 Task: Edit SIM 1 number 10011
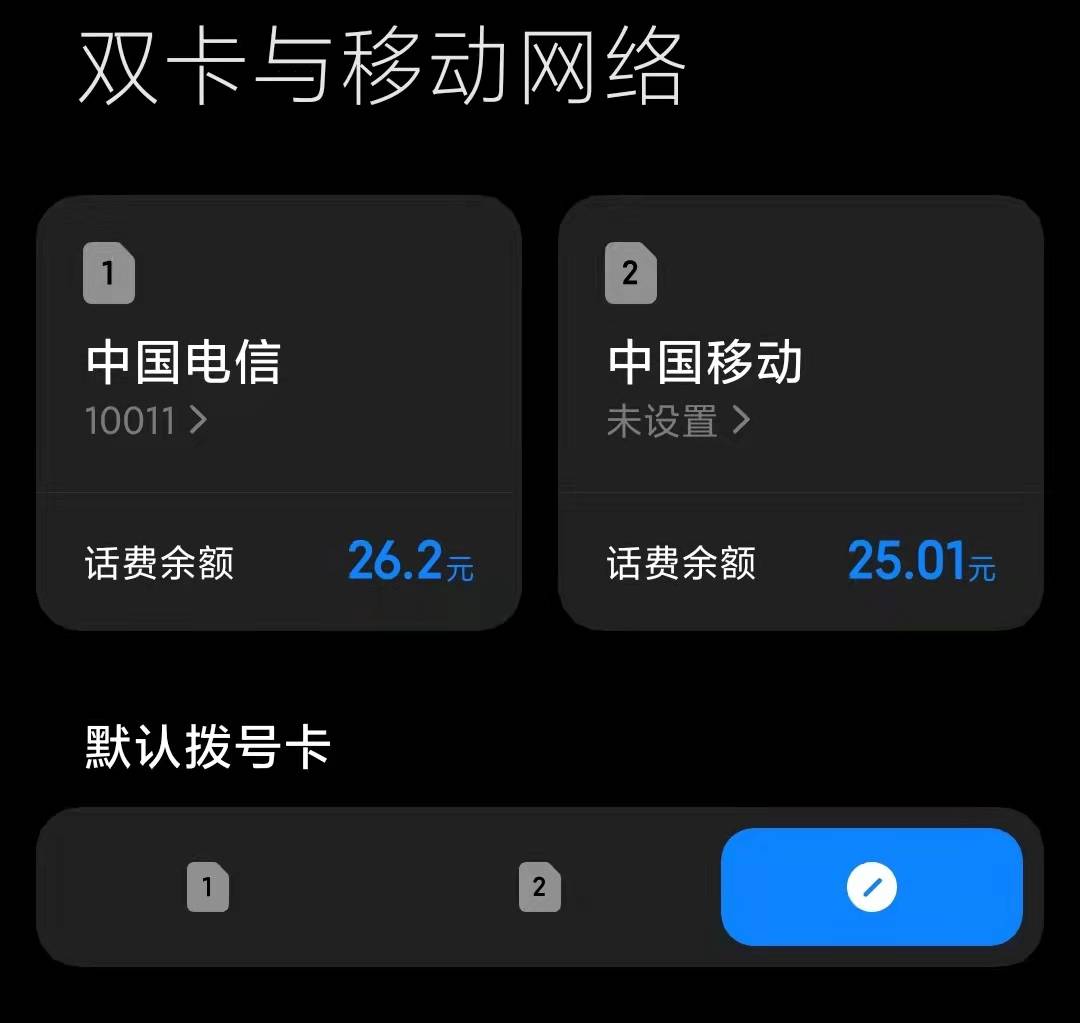tap(146, 421)
